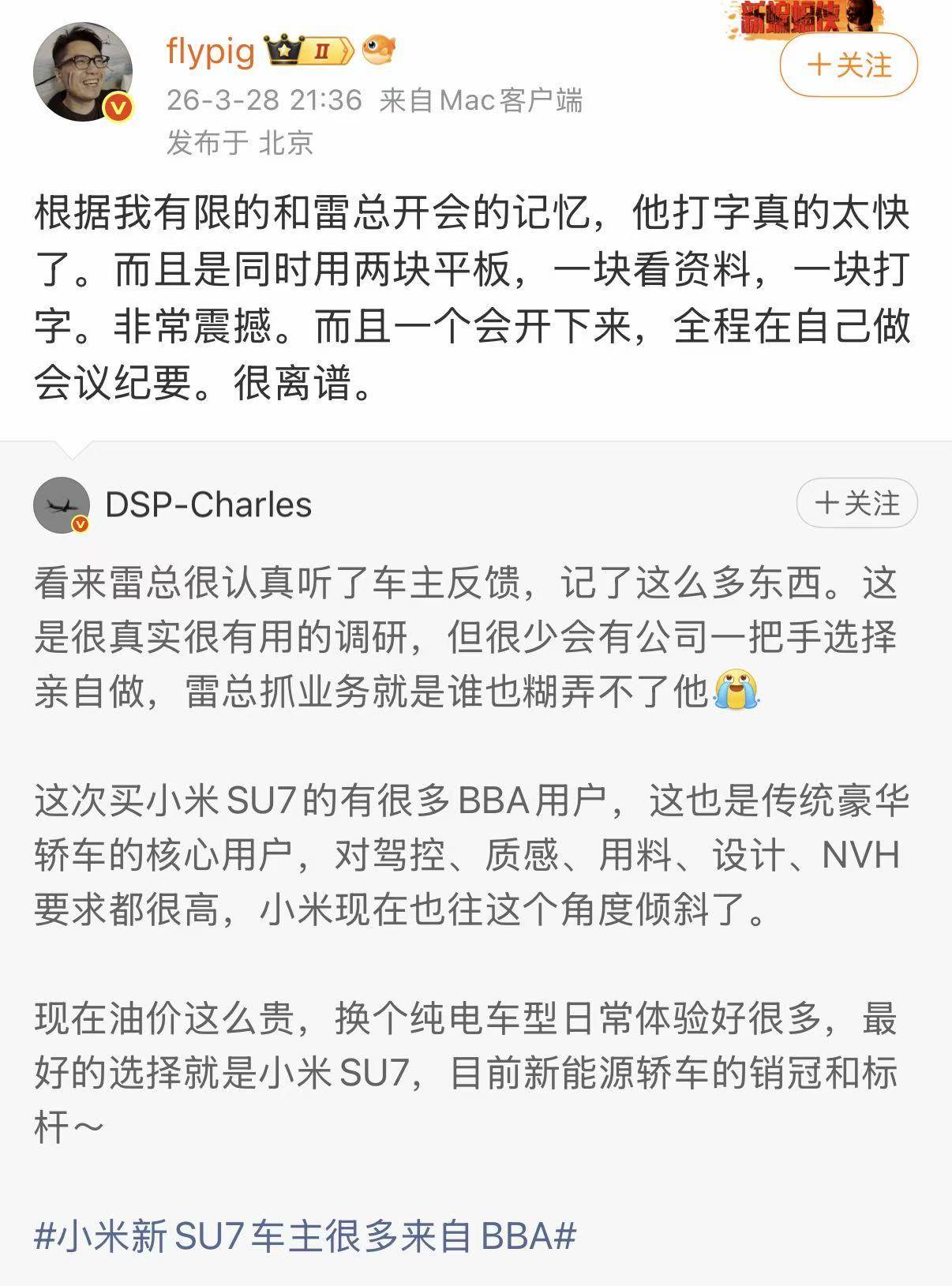This screenshot has width=952, height=1286.
Task: Open flypig's crown membership badge
Action: click(309, 52)
